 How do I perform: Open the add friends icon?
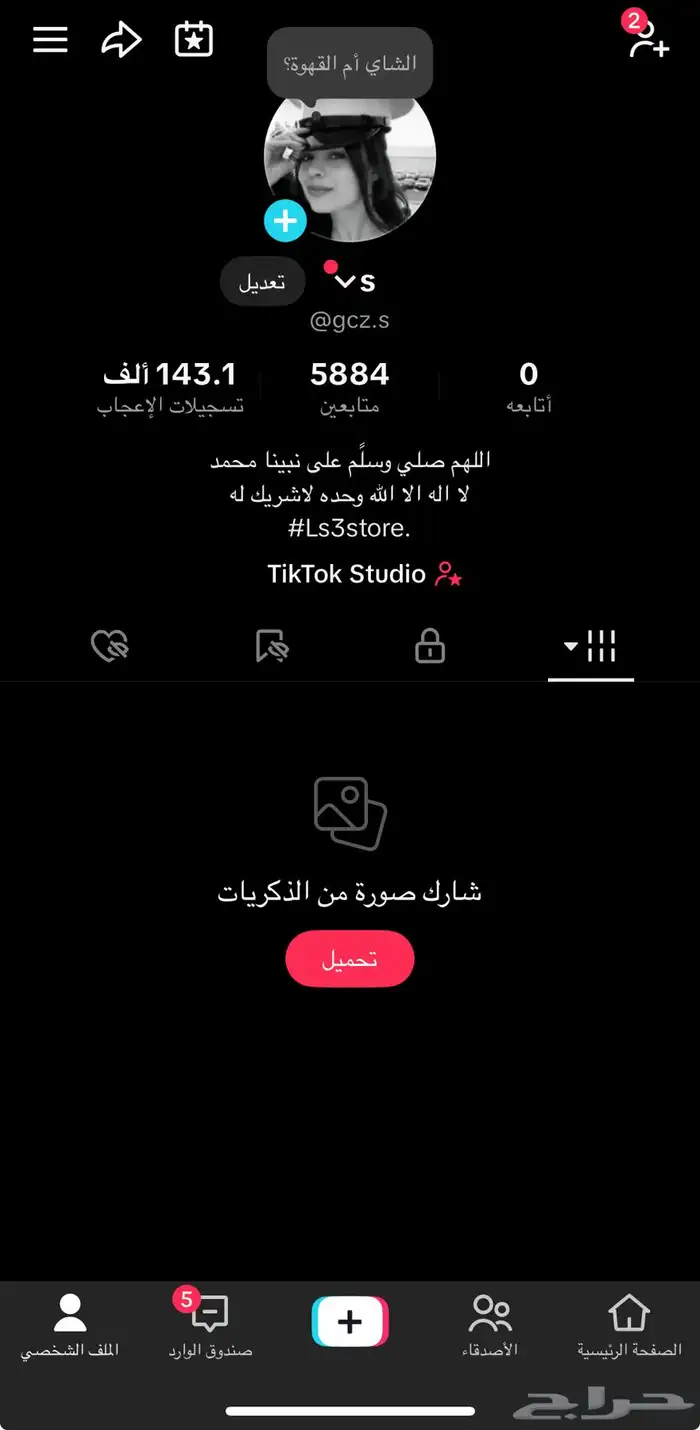[x=647, y=40]
